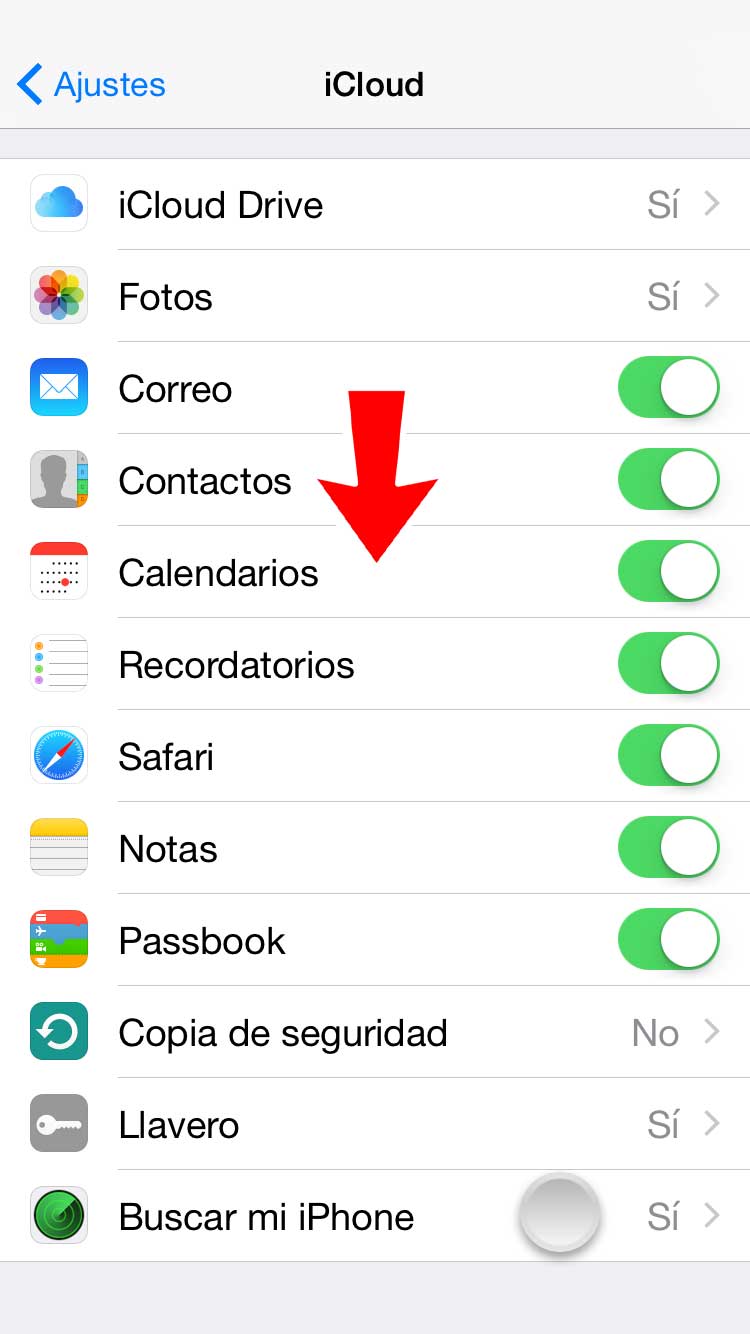
Task: Tap the Fotos flower icon
Action: [x=58, y=295]
